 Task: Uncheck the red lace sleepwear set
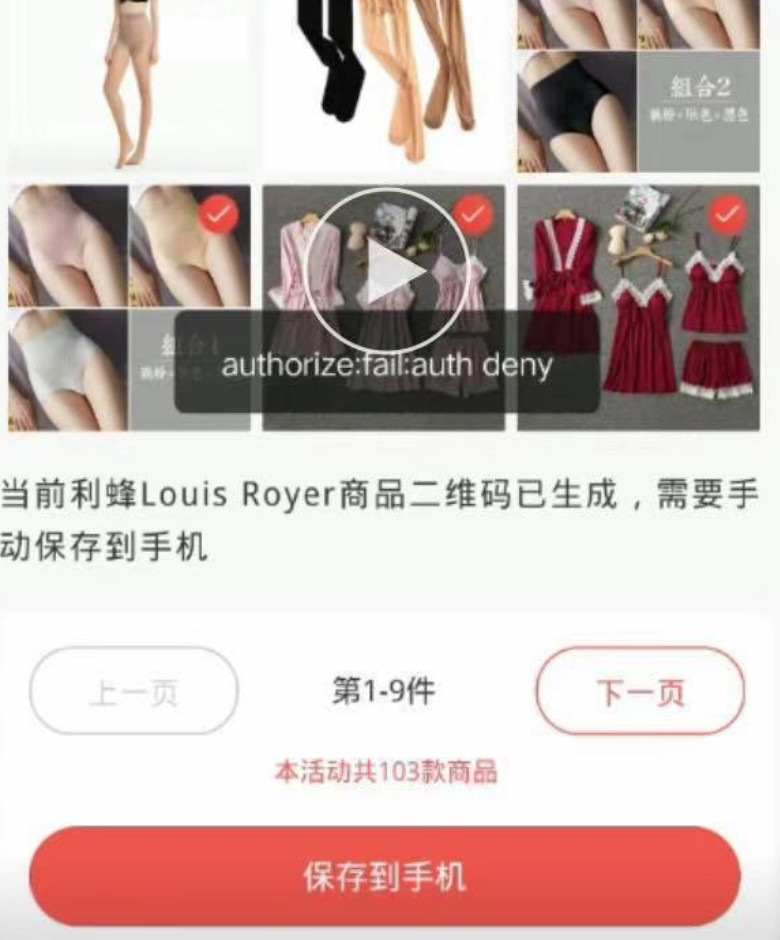[x=727, y=215]
